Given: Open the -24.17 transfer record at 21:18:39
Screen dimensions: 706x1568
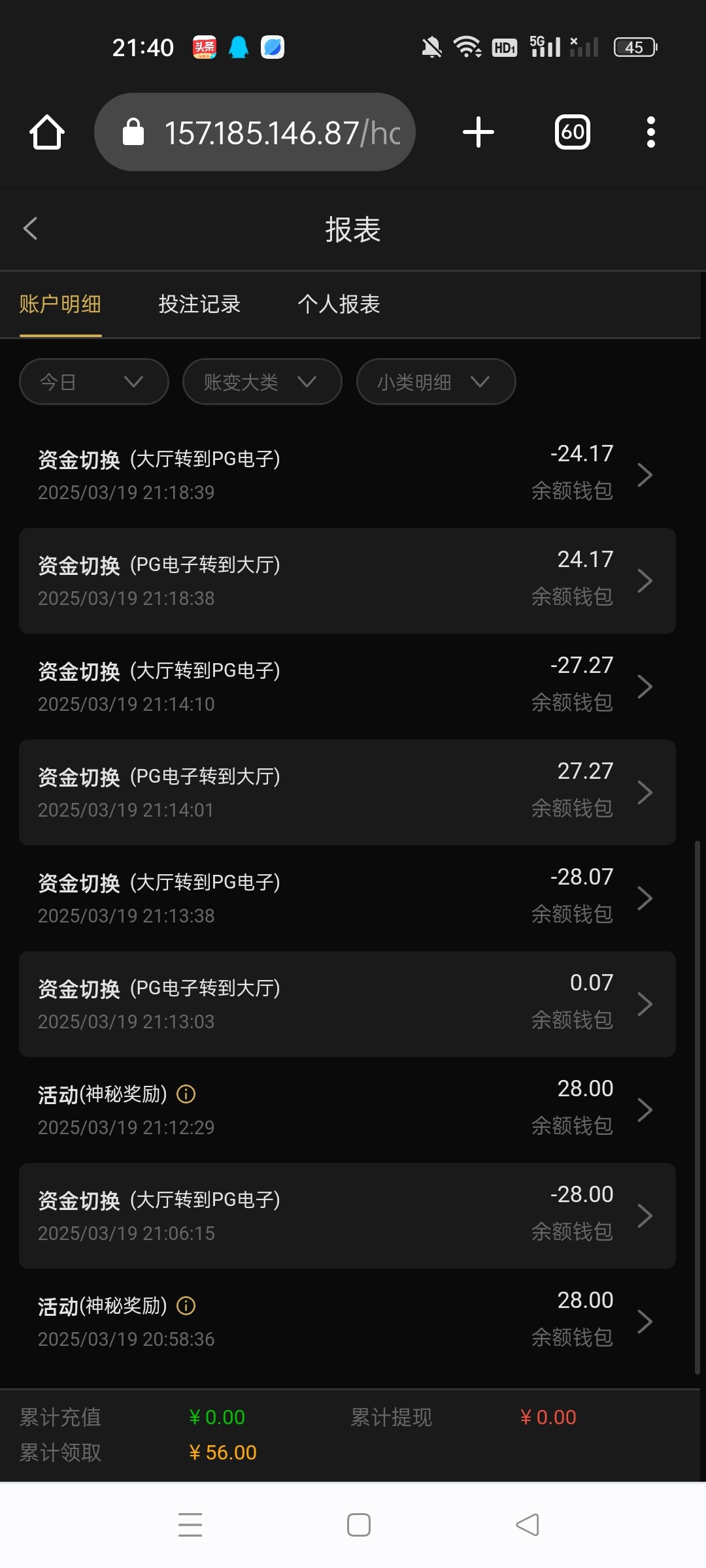Looking at the screenshot, I should [347, 475].
